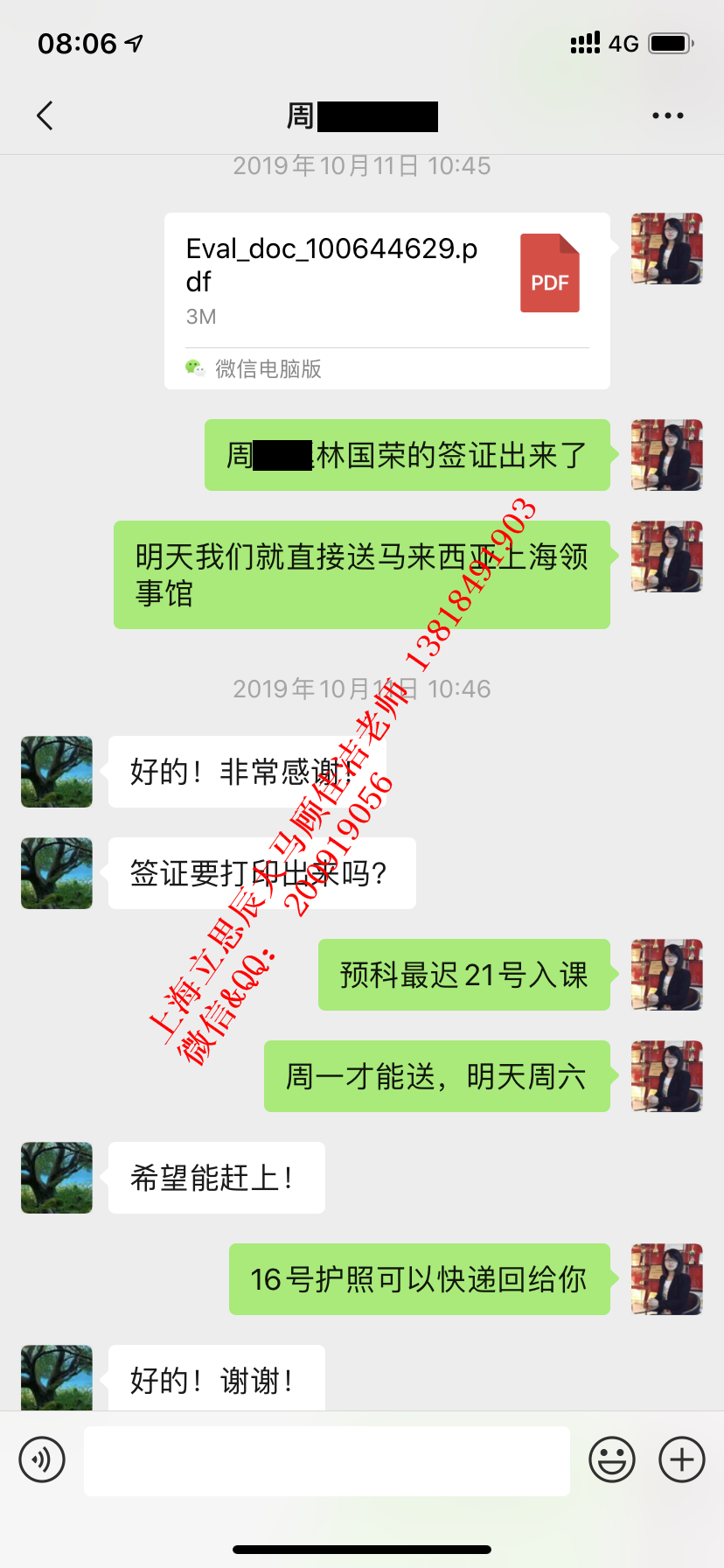
Task: Tap contact avatar beside 好的！非常感谢！
Action: [x=57, y=772]
